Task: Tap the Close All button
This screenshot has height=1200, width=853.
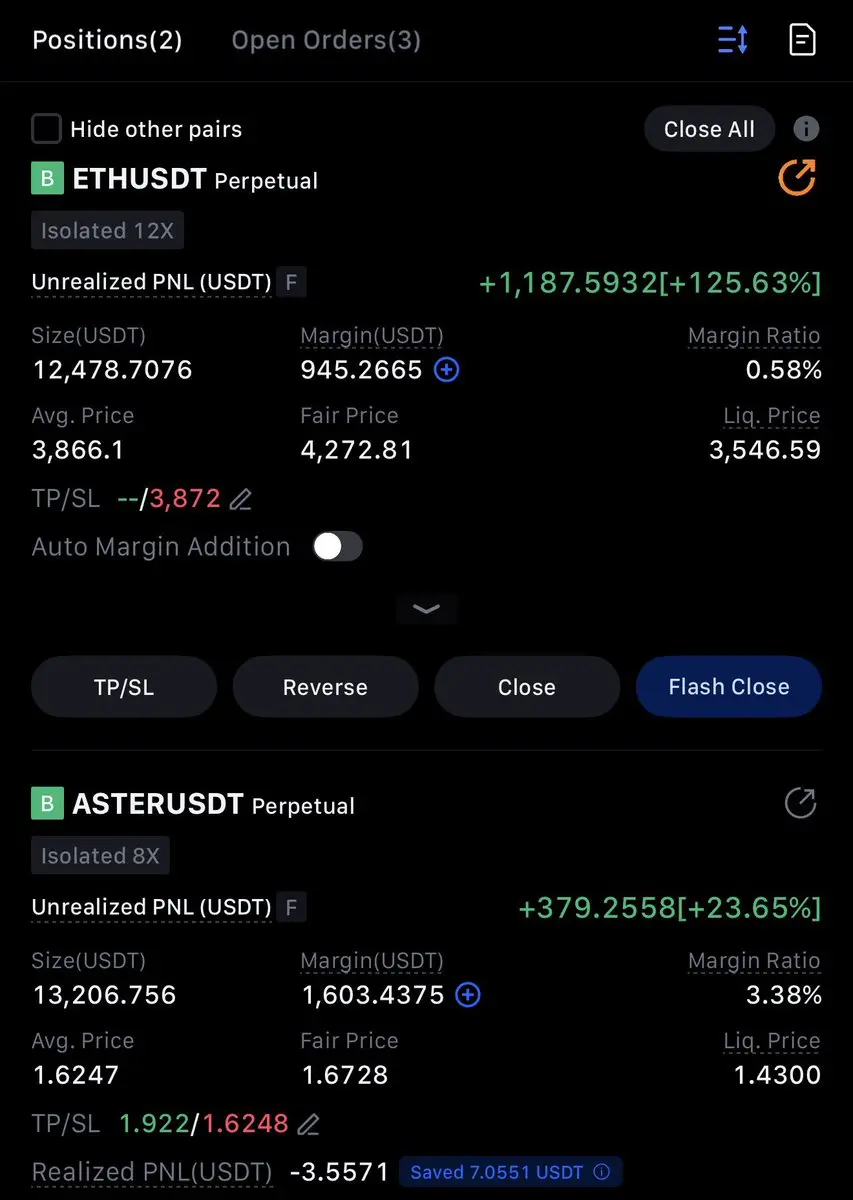Action: point(709,129)
